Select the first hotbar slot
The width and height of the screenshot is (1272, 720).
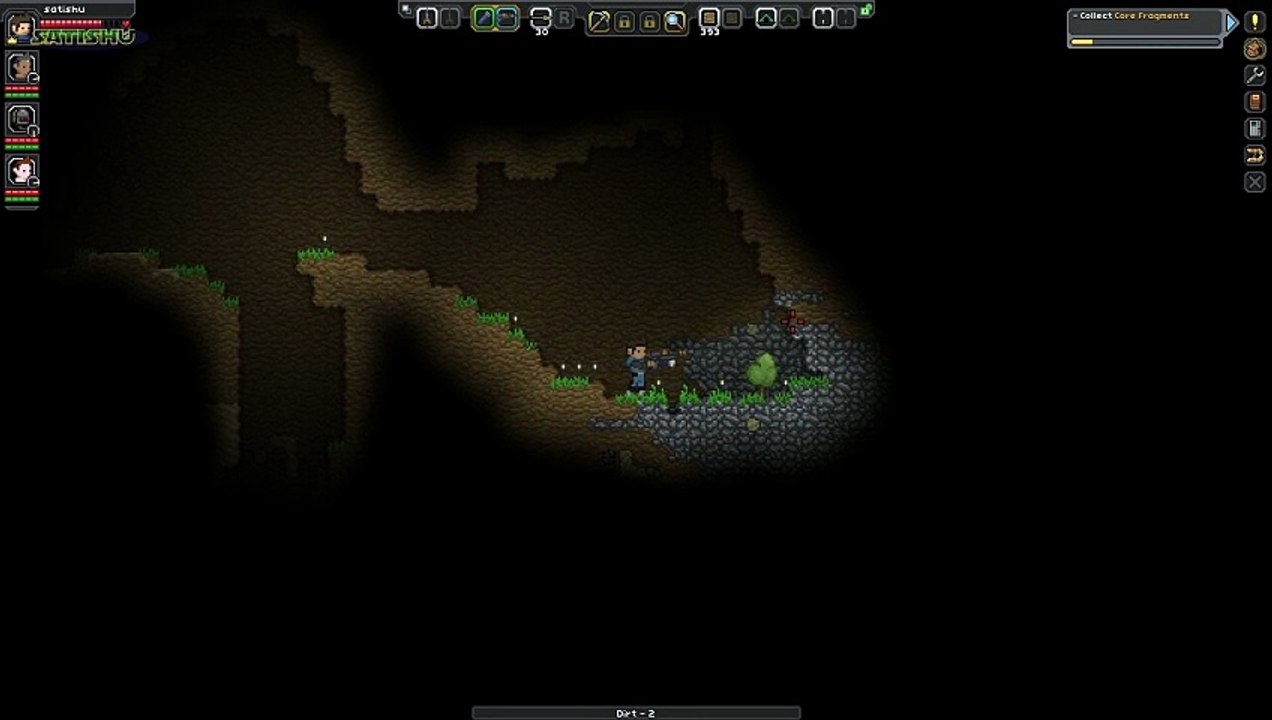(427, 18)
